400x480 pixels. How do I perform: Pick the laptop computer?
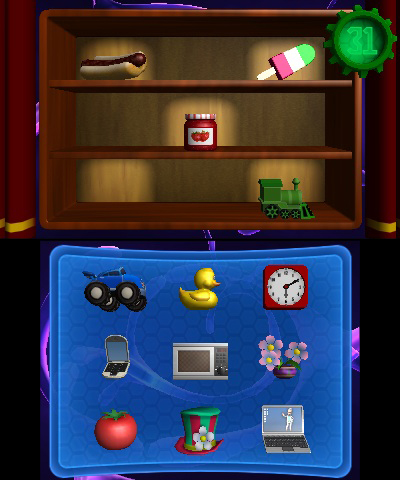[x=286, y=429]
